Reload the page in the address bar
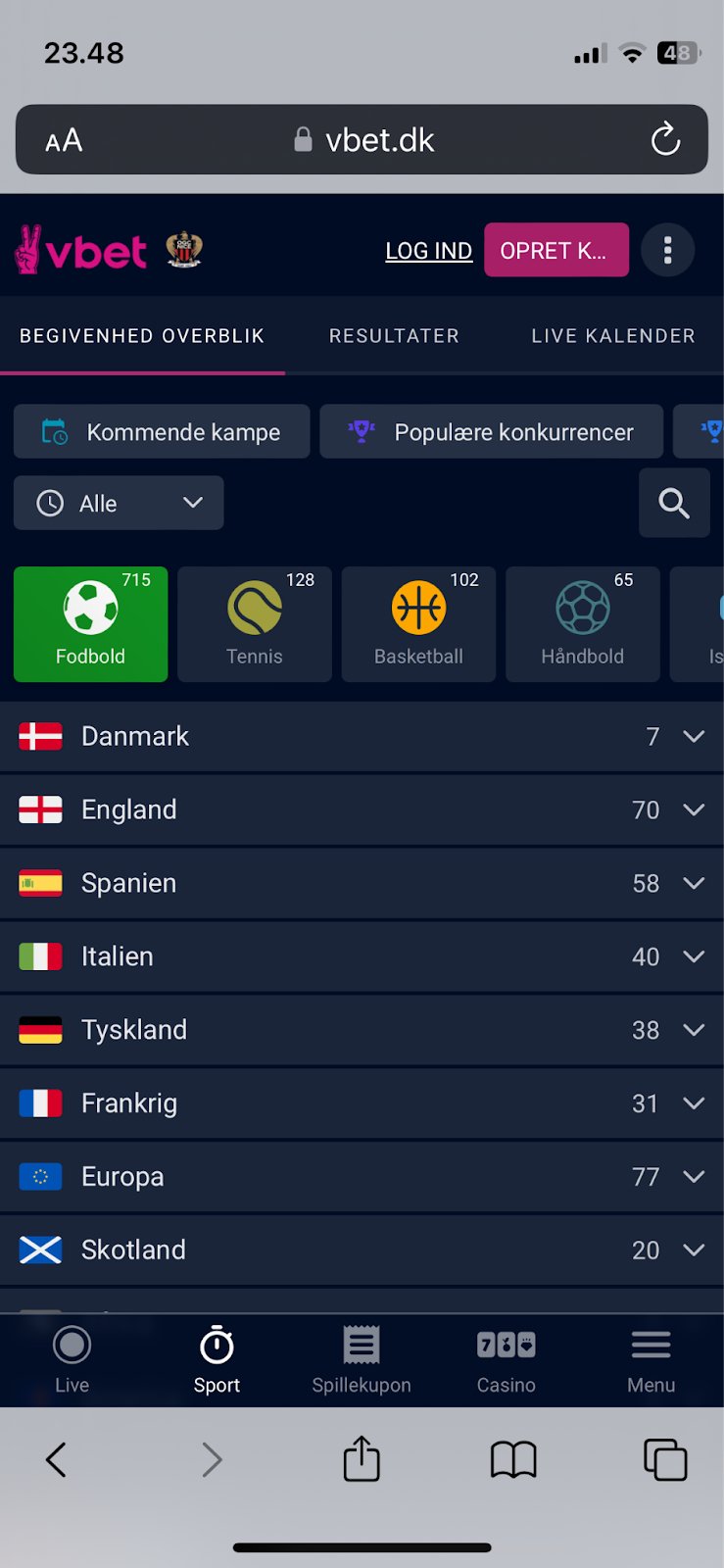 (665, 139)
